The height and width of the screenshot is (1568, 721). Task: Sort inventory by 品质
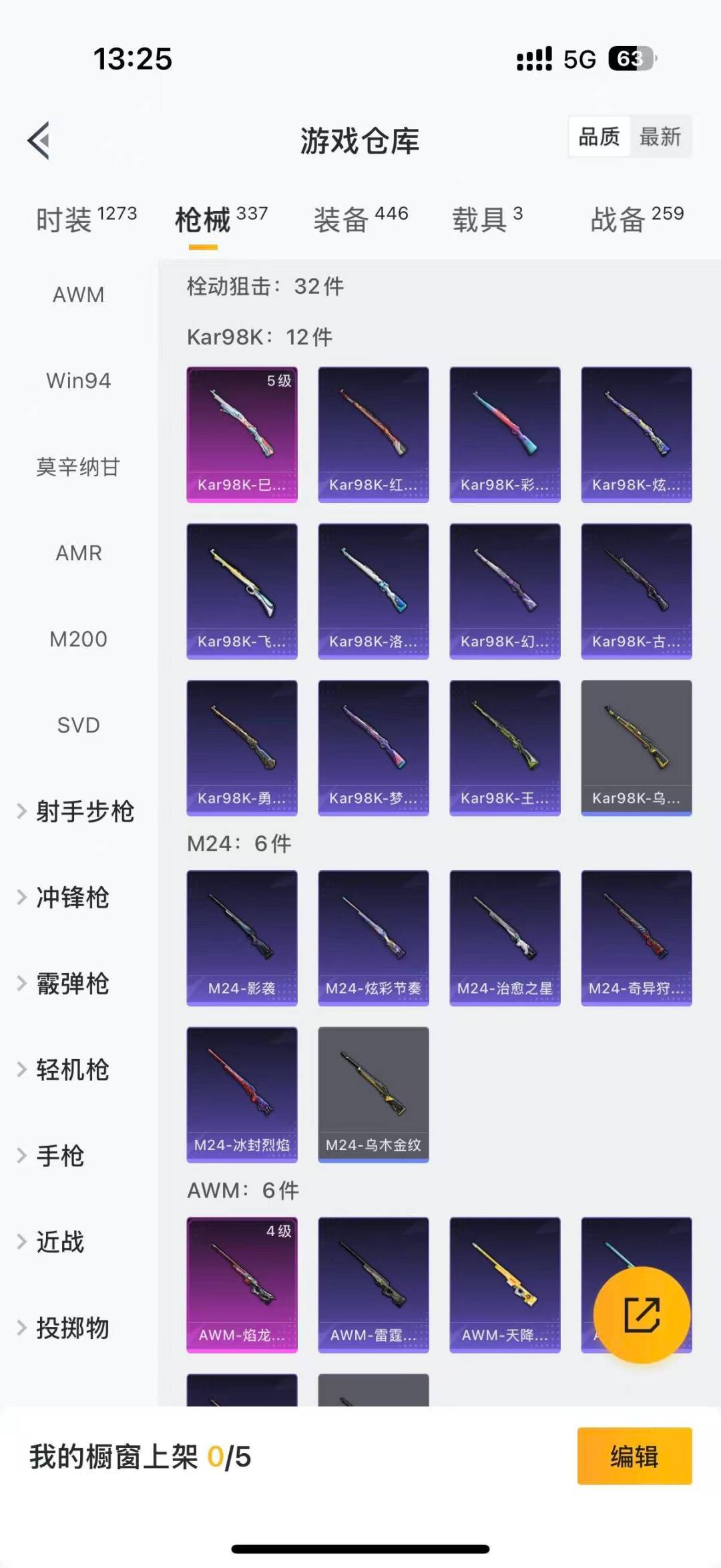coord(599,137)
